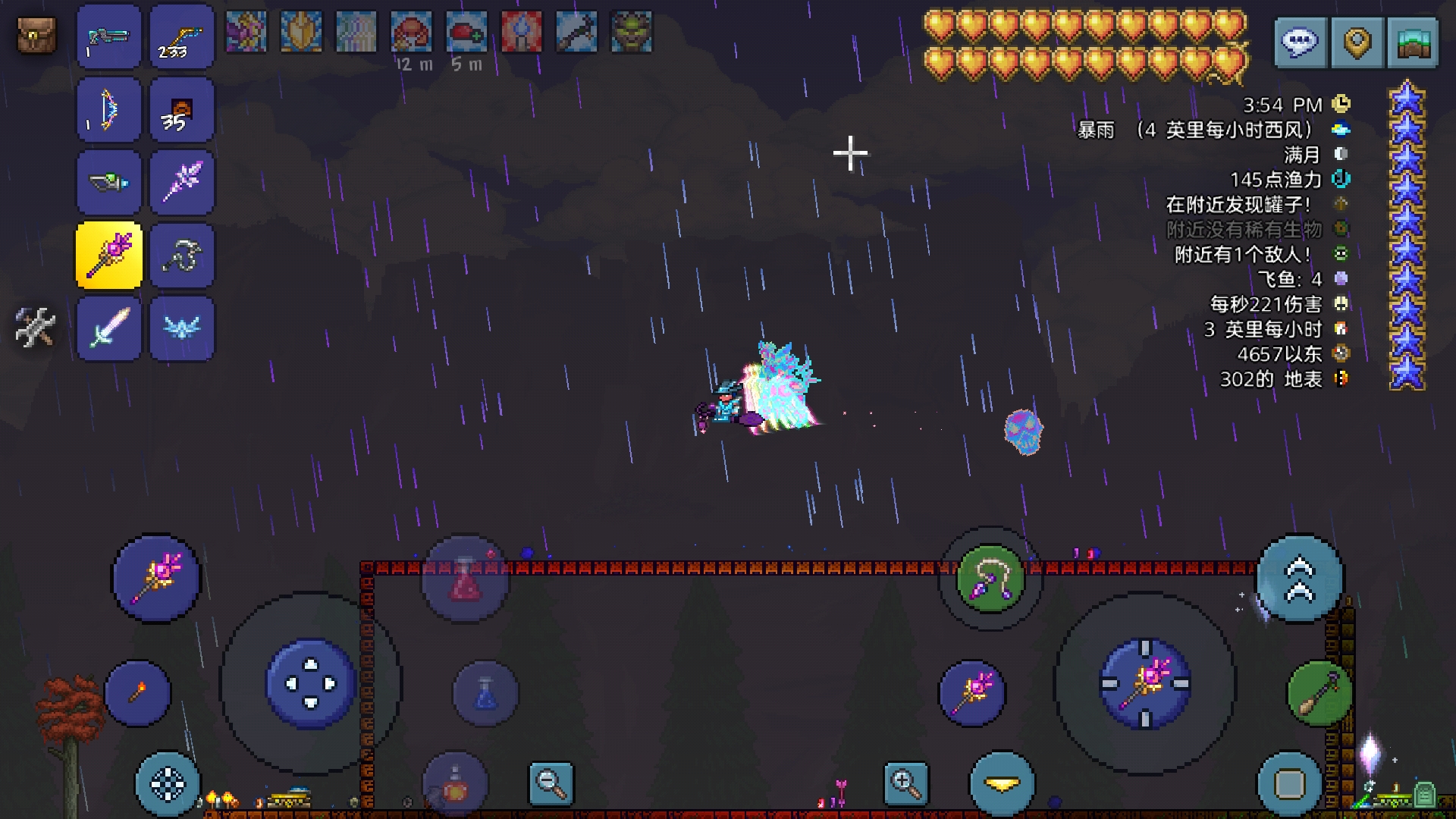The image size is (1456, 819).
Task: Use the grappling hook button
Action: (990, 579)
